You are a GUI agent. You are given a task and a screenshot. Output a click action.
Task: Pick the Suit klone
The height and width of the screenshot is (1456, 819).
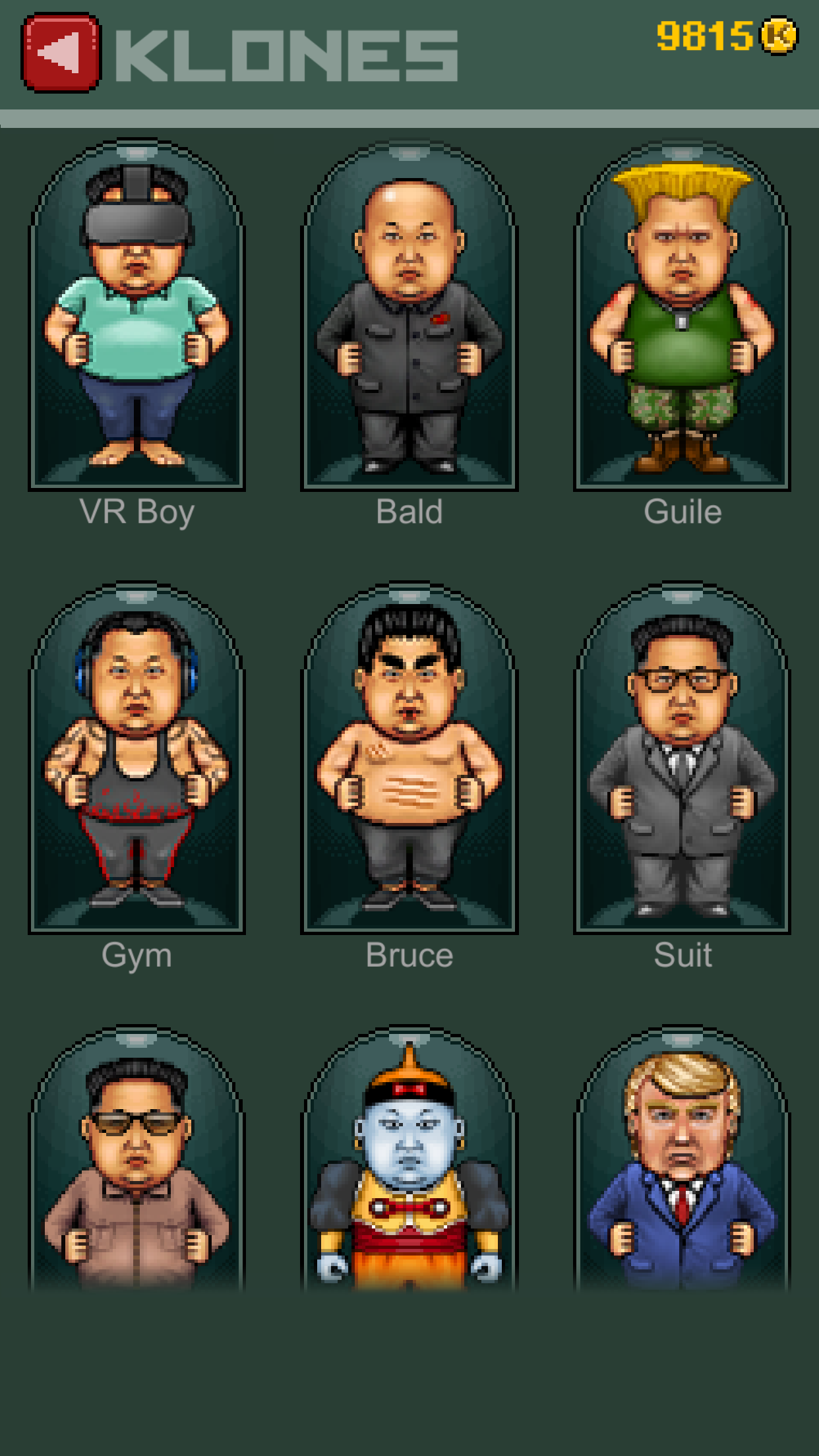pos(682,758)
